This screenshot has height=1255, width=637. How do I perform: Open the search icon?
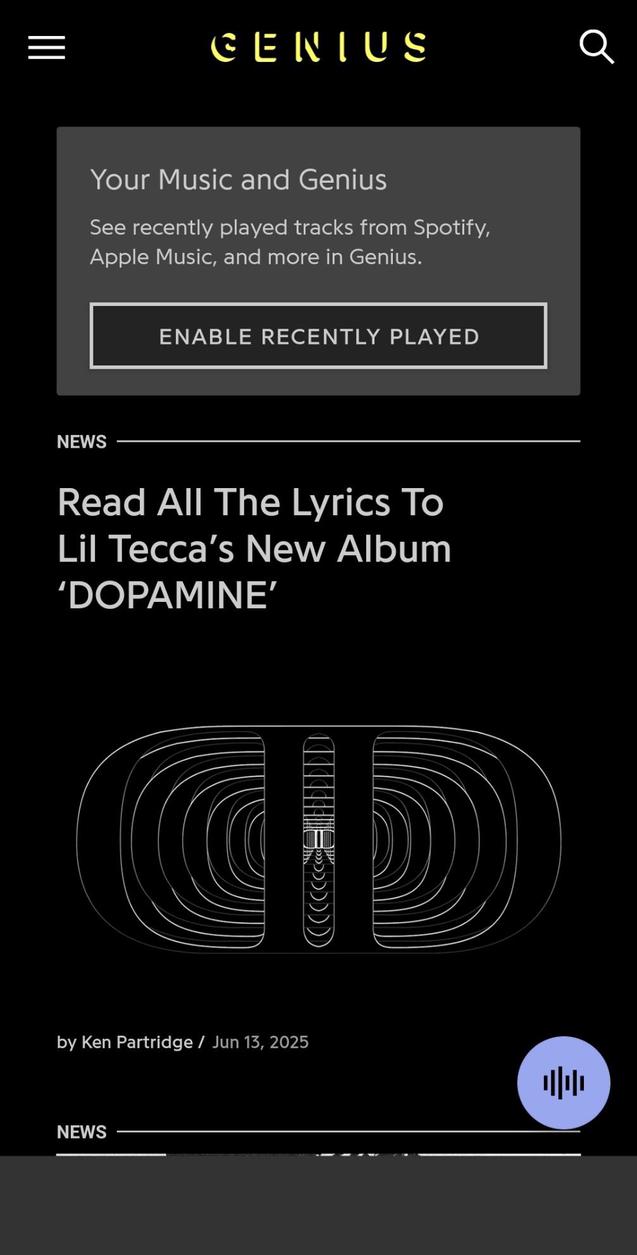pyautogui.click(x=596, y=47)
